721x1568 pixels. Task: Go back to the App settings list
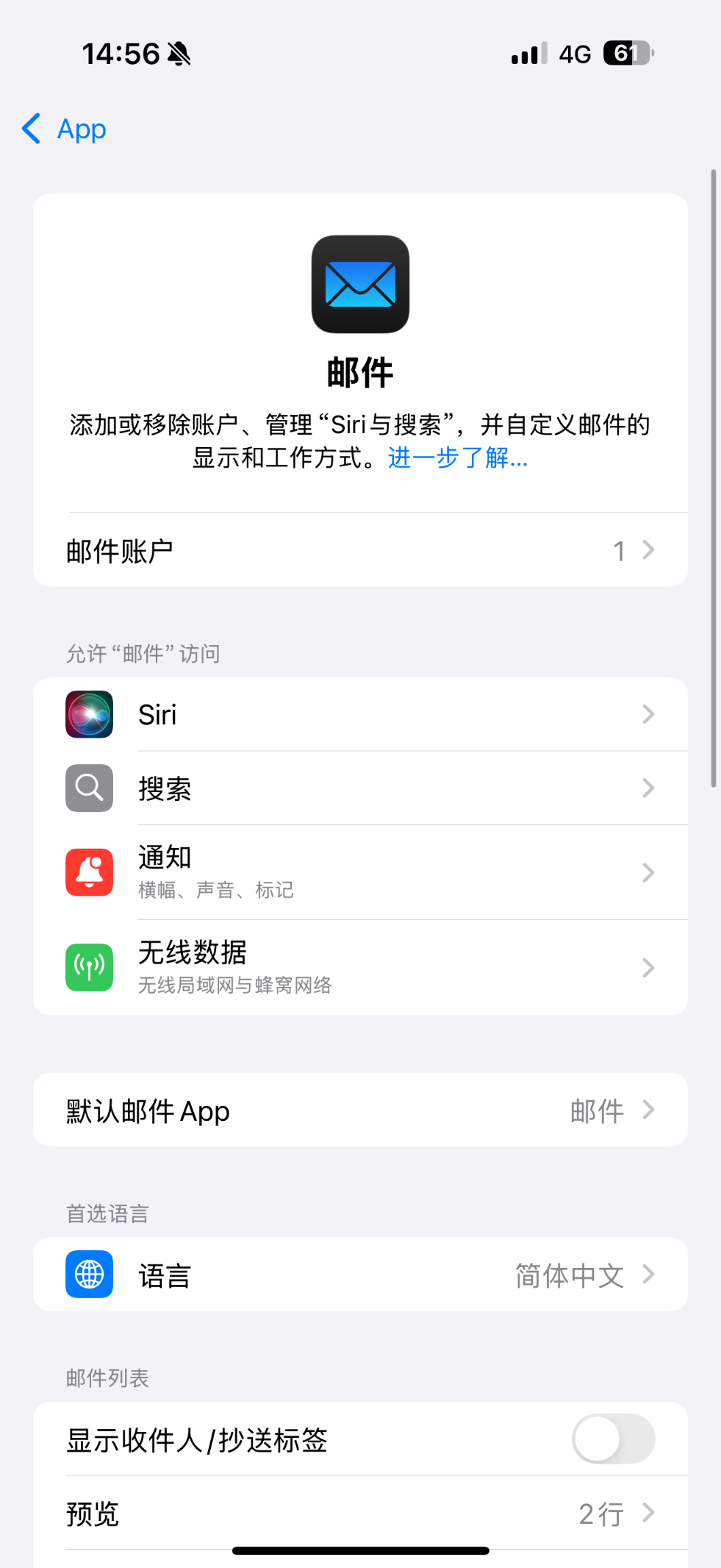tap(65, 129)
